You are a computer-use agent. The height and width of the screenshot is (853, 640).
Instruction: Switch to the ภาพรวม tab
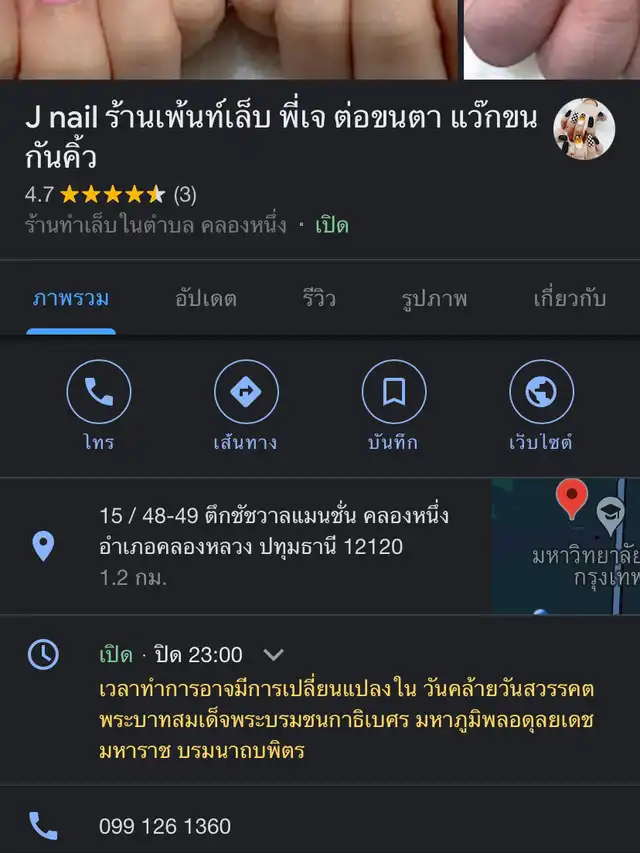click(x=71, y=299)
